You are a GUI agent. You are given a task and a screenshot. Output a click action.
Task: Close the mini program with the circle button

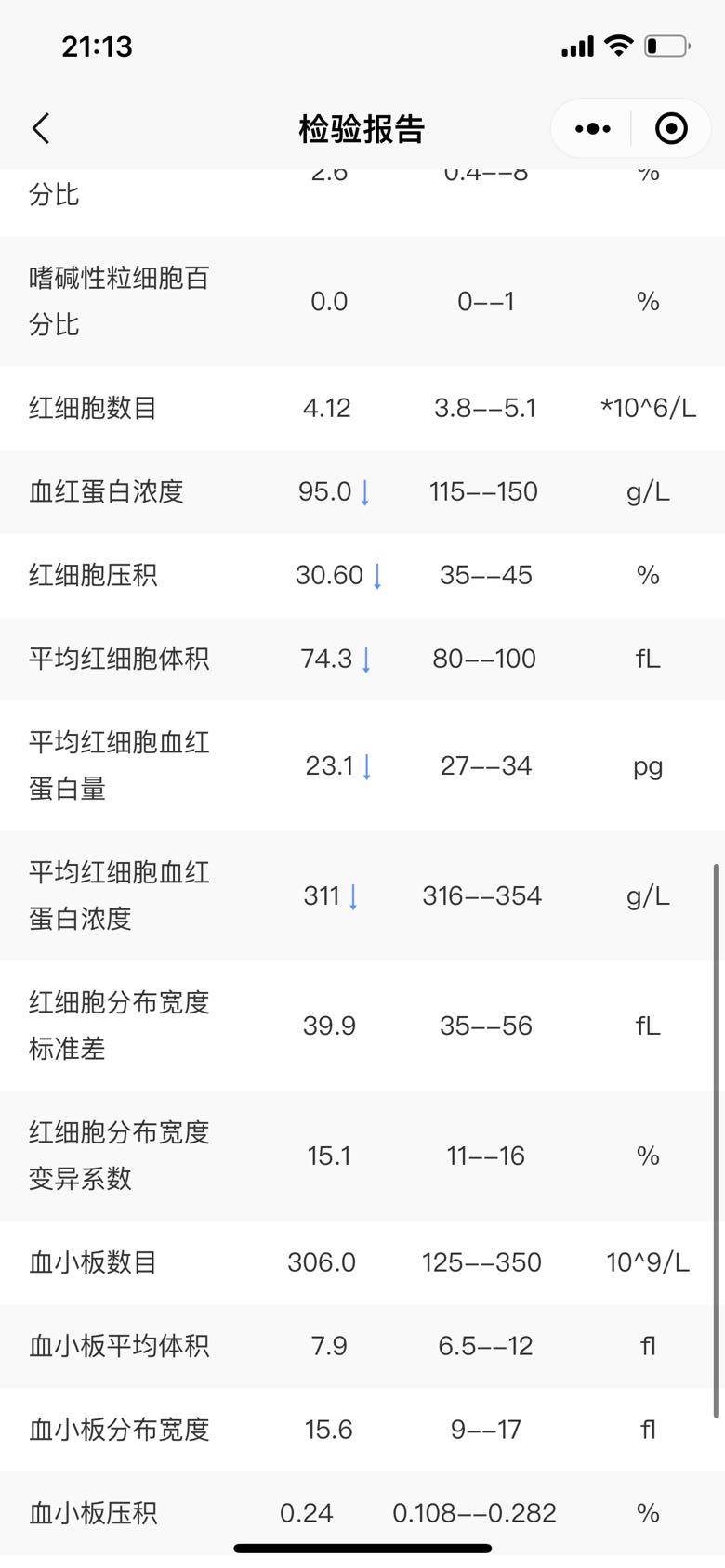671,128
